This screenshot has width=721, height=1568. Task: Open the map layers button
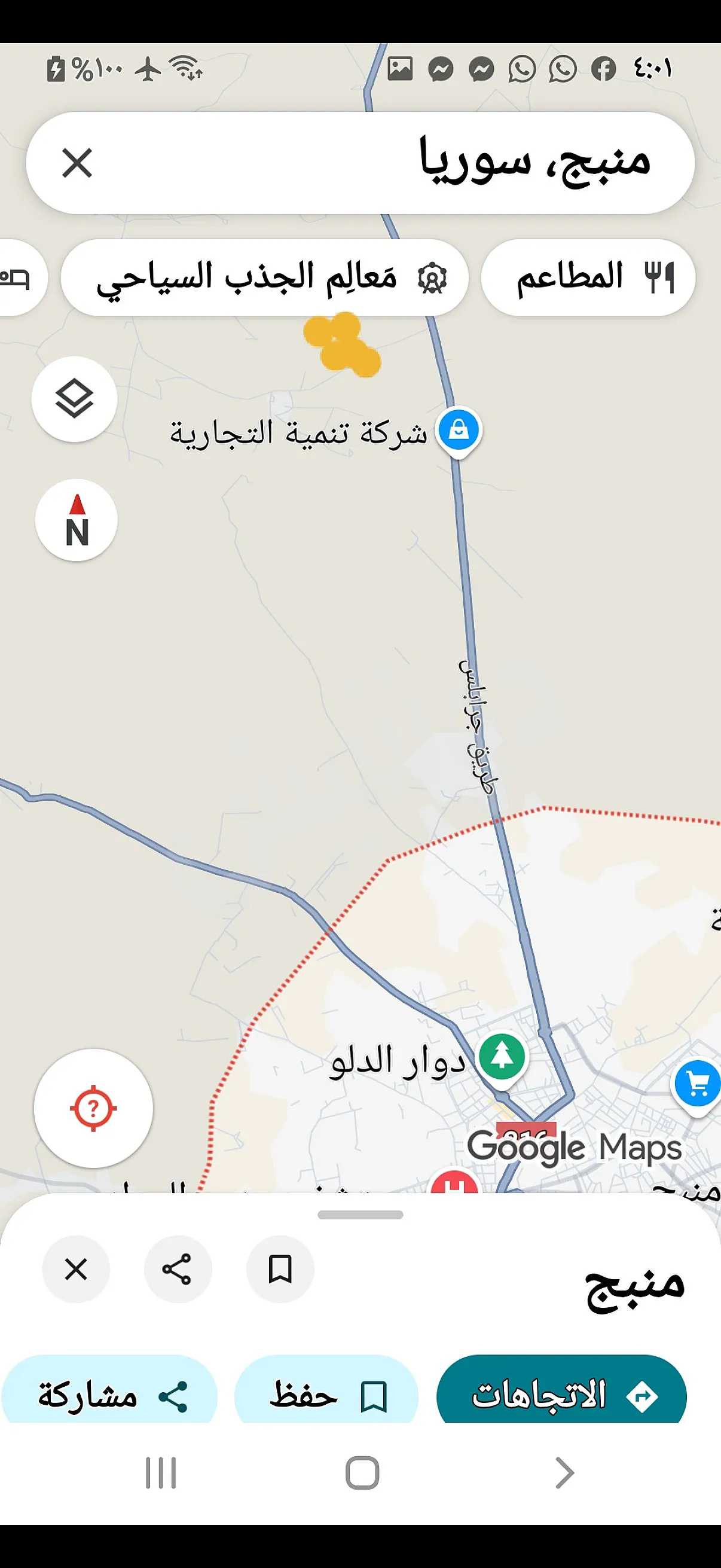[x=74, y=399]
